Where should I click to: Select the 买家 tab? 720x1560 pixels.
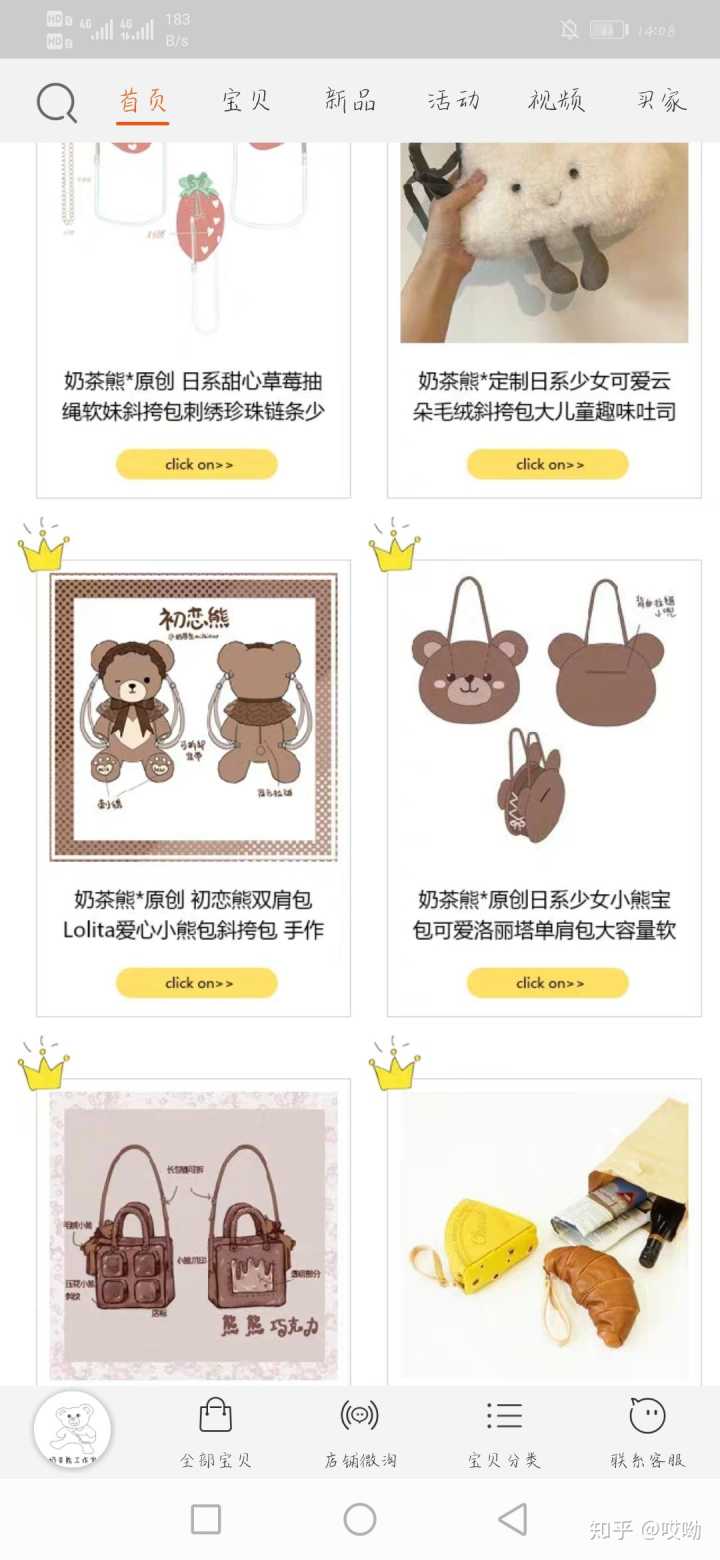661,101
